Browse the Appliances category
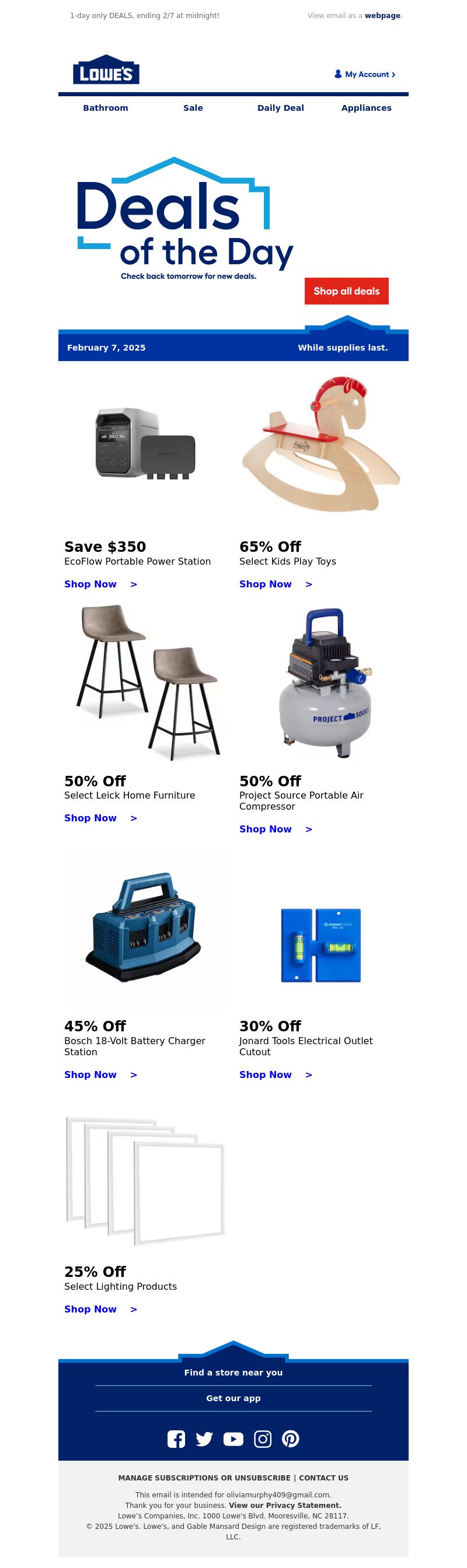The width and height of the screenshot is (467, 1568). 366,108
